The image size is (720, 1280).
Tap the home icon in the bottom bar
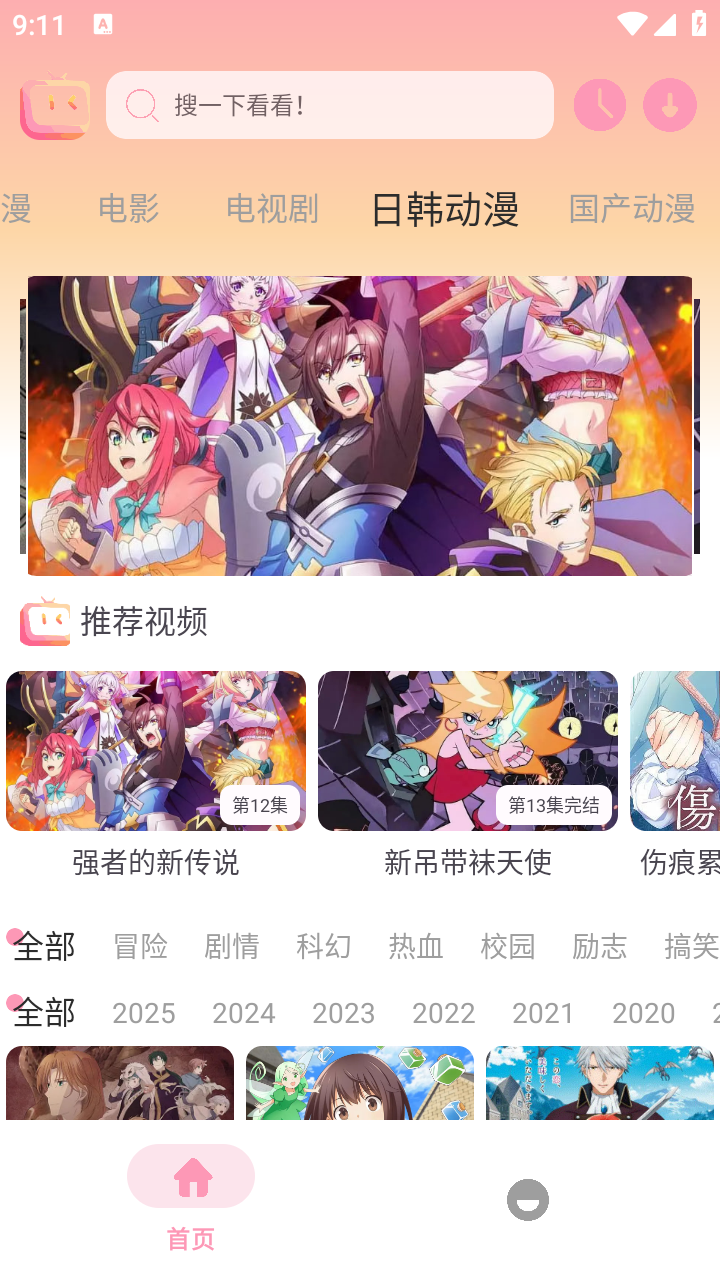tap(190, 1177)
